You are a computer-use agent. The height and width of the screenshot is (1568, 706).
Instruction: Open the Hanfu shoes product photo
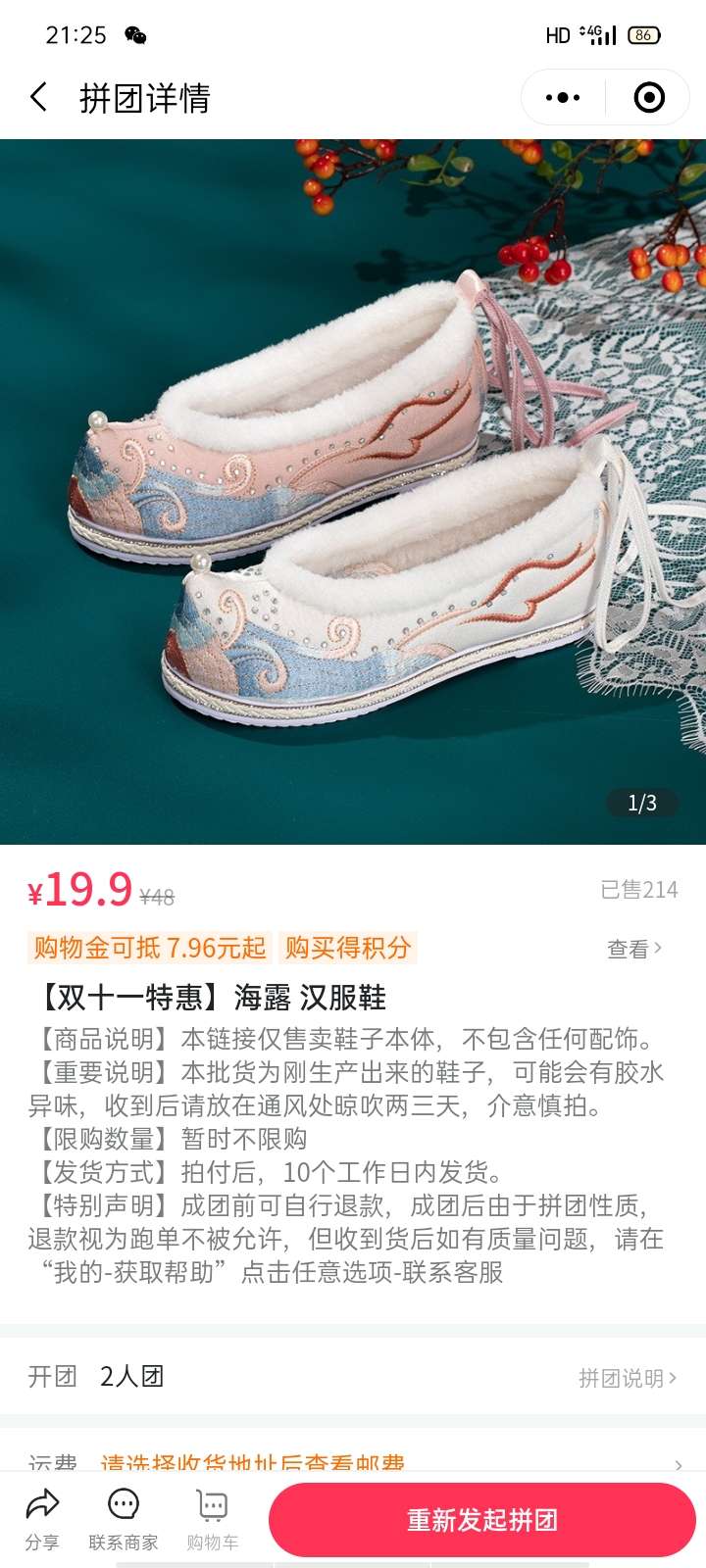[x=353, y=490]
